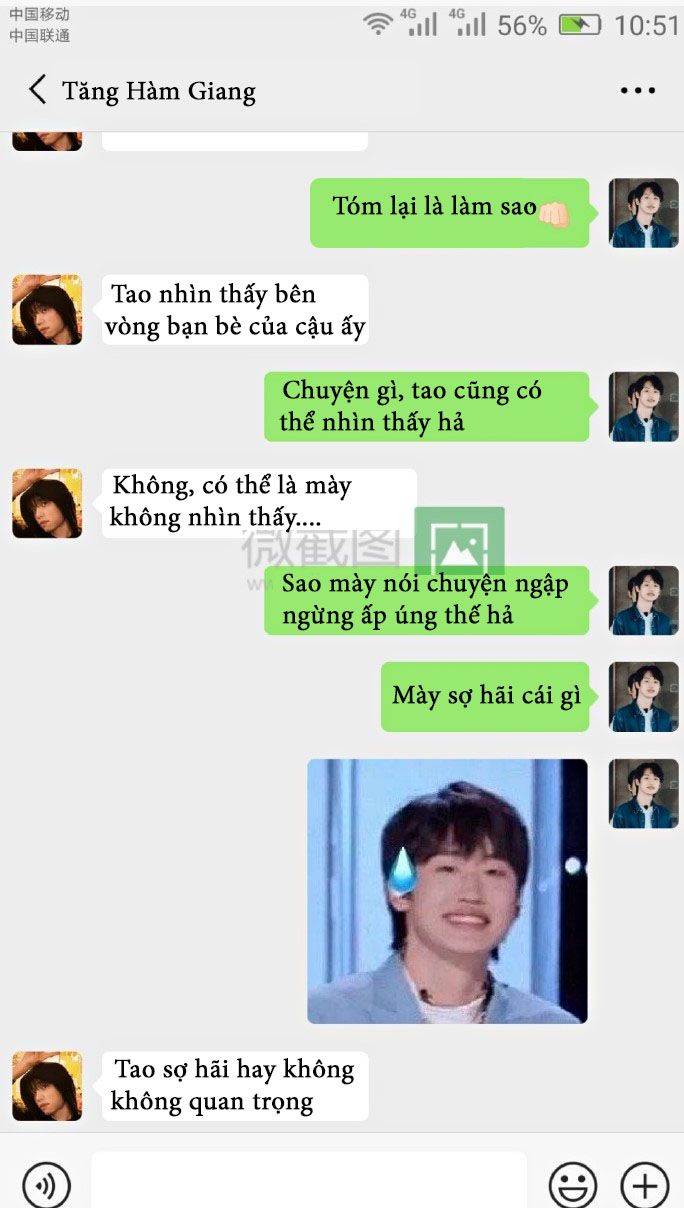The height and width of the screenshot is (1208, 684).
Task: Open the emoji sticker picker
Action: click(x=573, y=1185)
